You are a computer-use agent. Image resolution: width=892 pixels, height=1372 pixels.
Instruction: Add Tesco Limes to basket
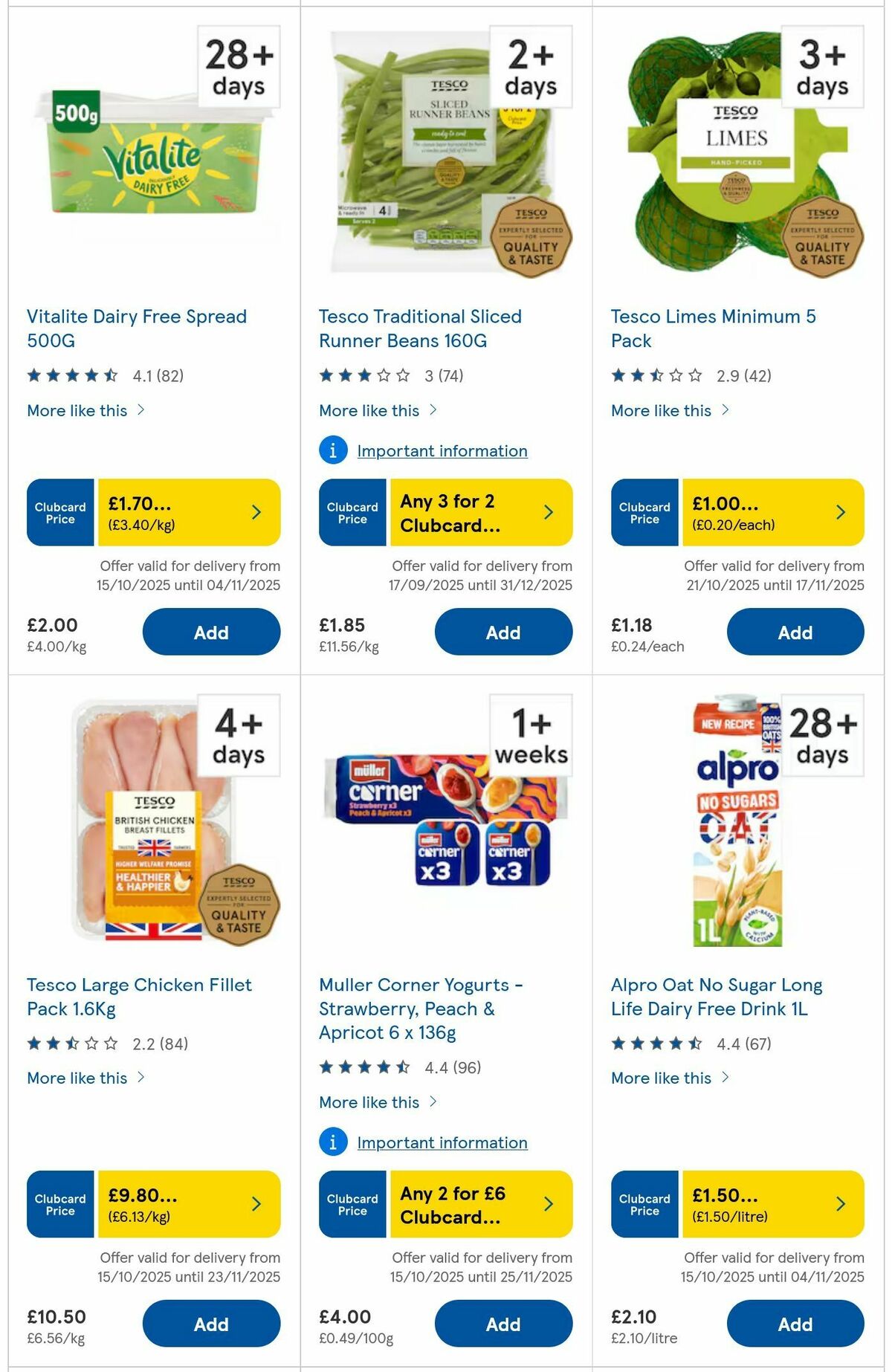(795, 632)
